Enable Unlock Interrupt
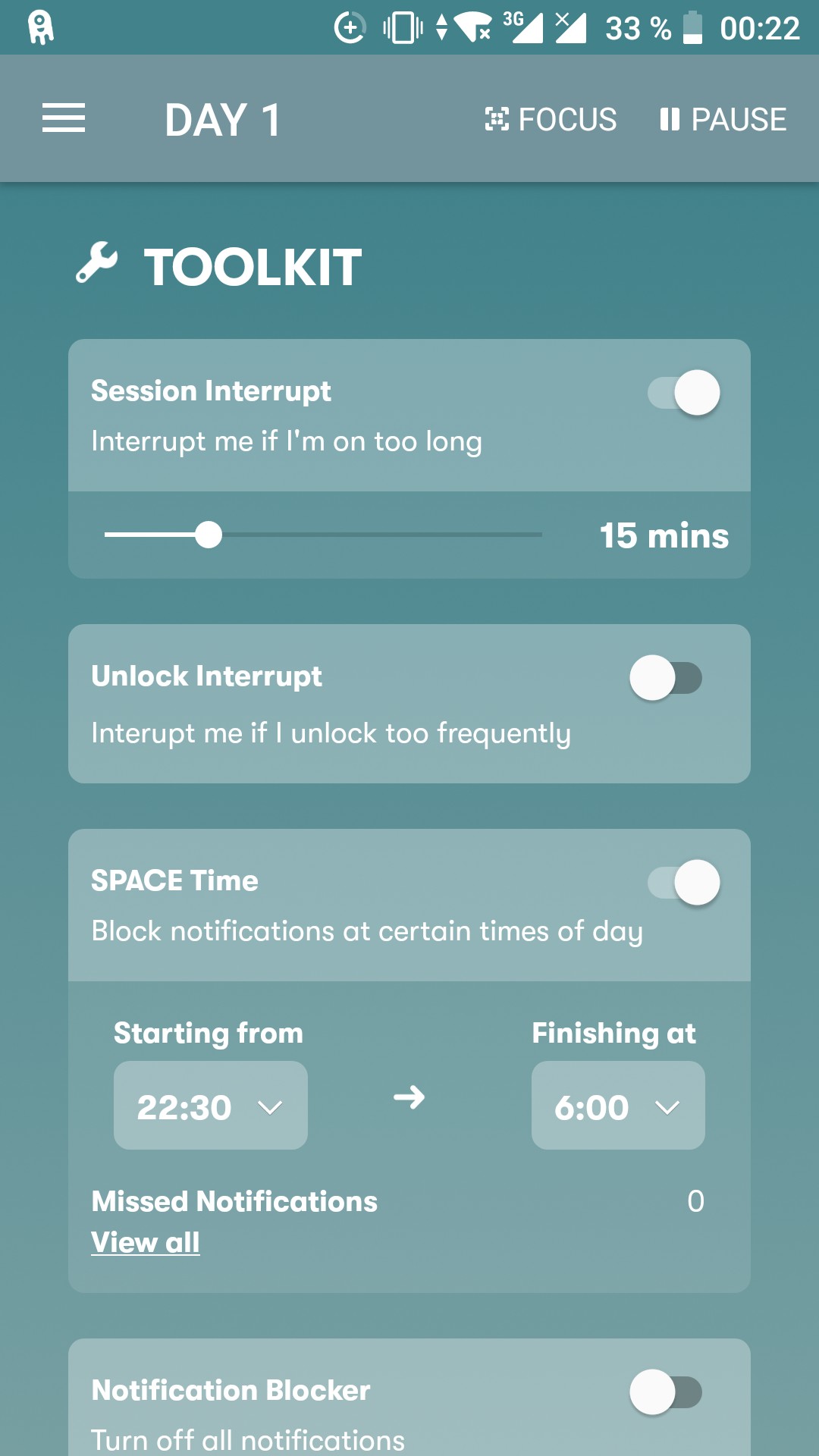This screenshot has height=1456, width=819. [666, 678]
